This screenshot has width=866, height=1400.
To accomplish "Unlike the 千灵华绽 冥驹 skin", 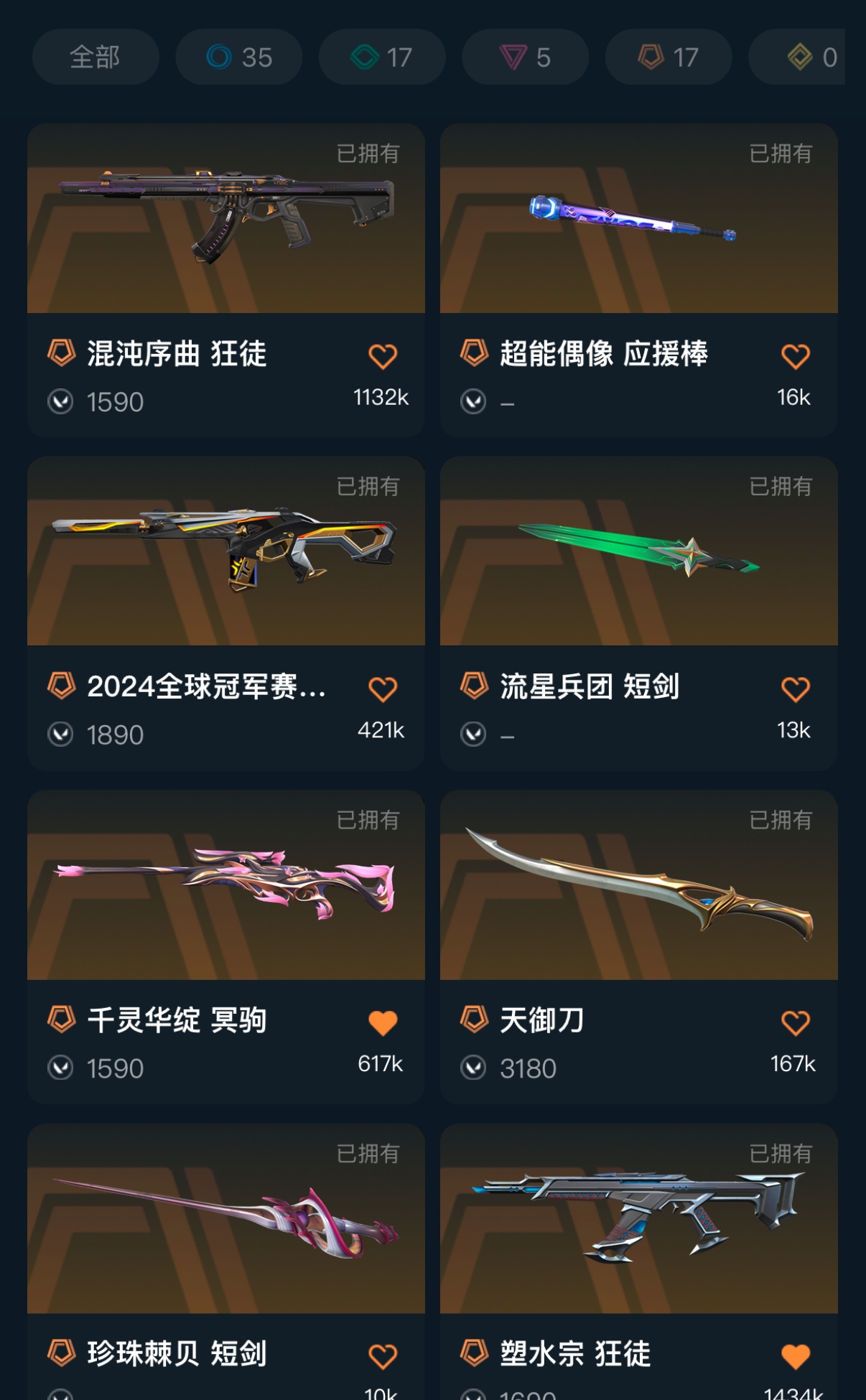I will coord(383,1022).
